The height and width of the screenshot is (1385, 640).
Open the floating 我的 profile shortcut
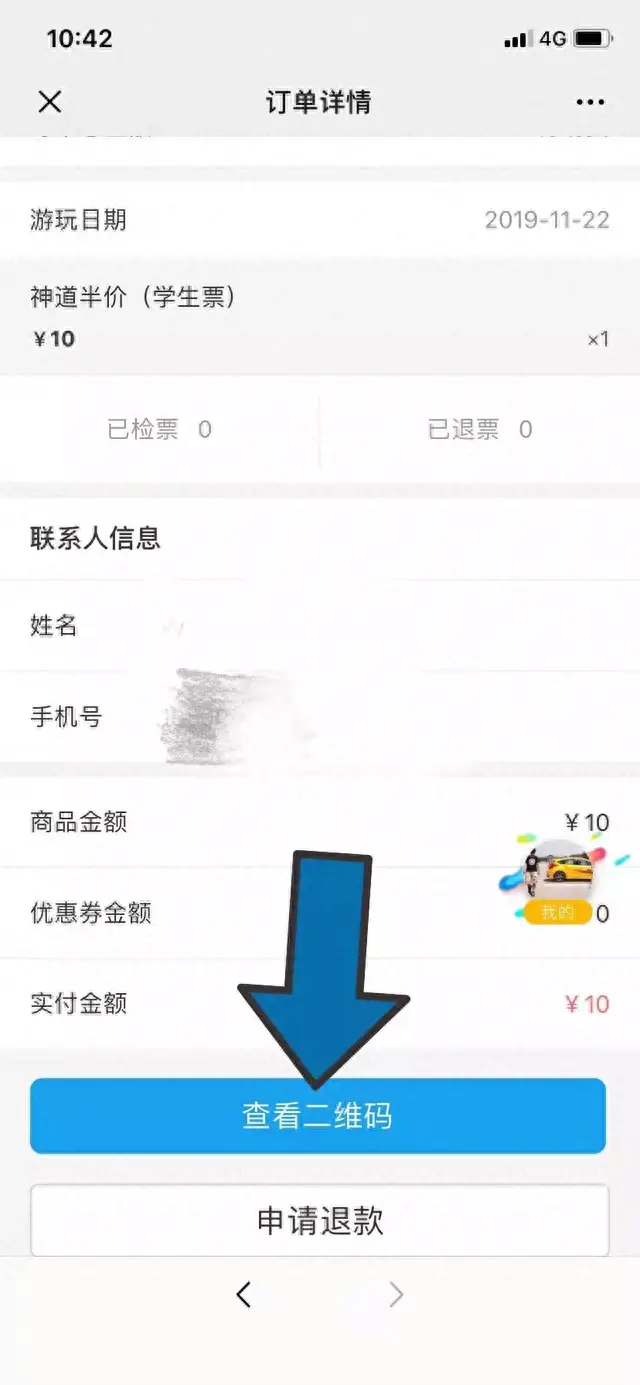[558, 882]
